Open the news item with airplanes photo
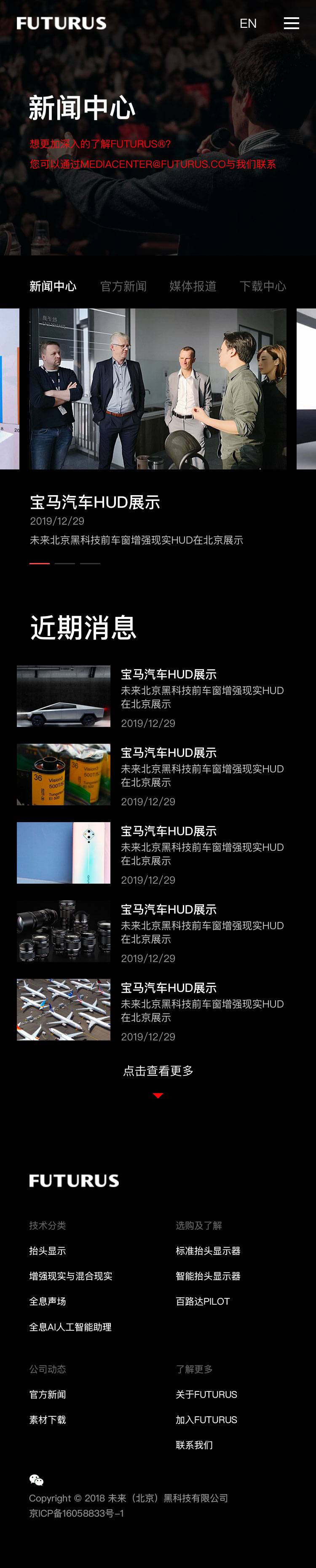316x1568 pixels. (63, 1009)
